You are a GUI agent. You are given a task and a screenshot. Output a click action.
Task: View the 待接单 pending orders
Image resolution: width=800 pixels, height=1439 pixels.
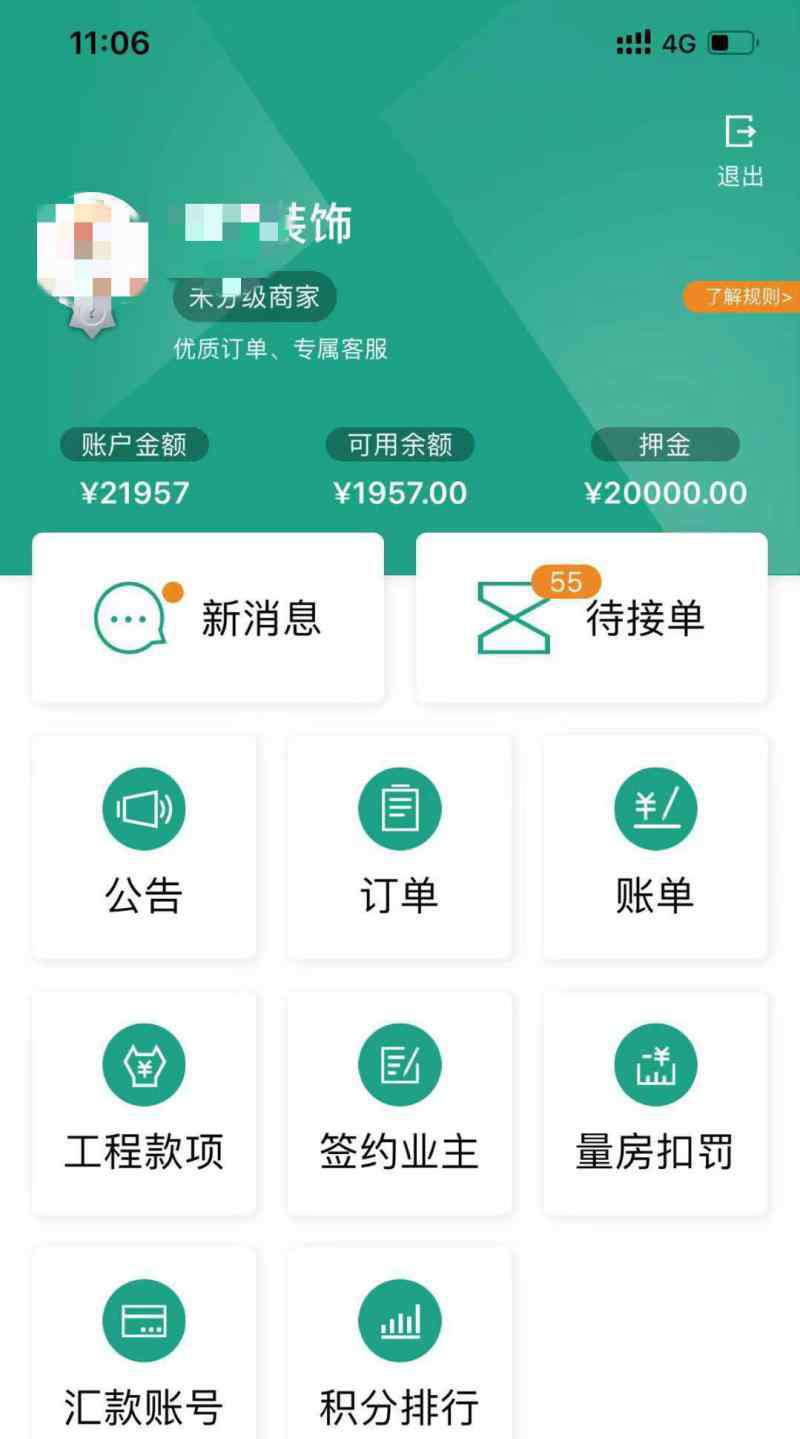coord(591,618)
